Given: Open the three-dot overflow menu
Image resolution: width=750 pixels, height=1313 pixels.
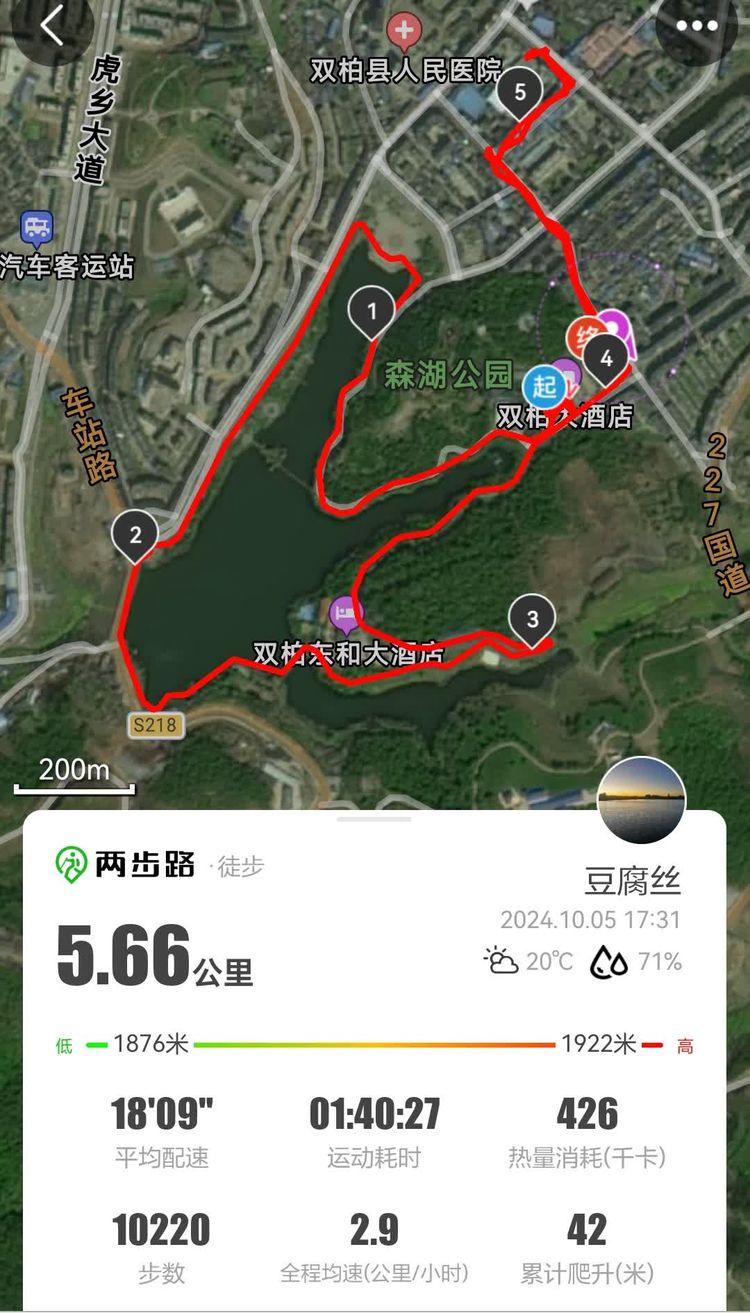Looking at the screenshot, I should pyautogui.click(x=696, y=27).
